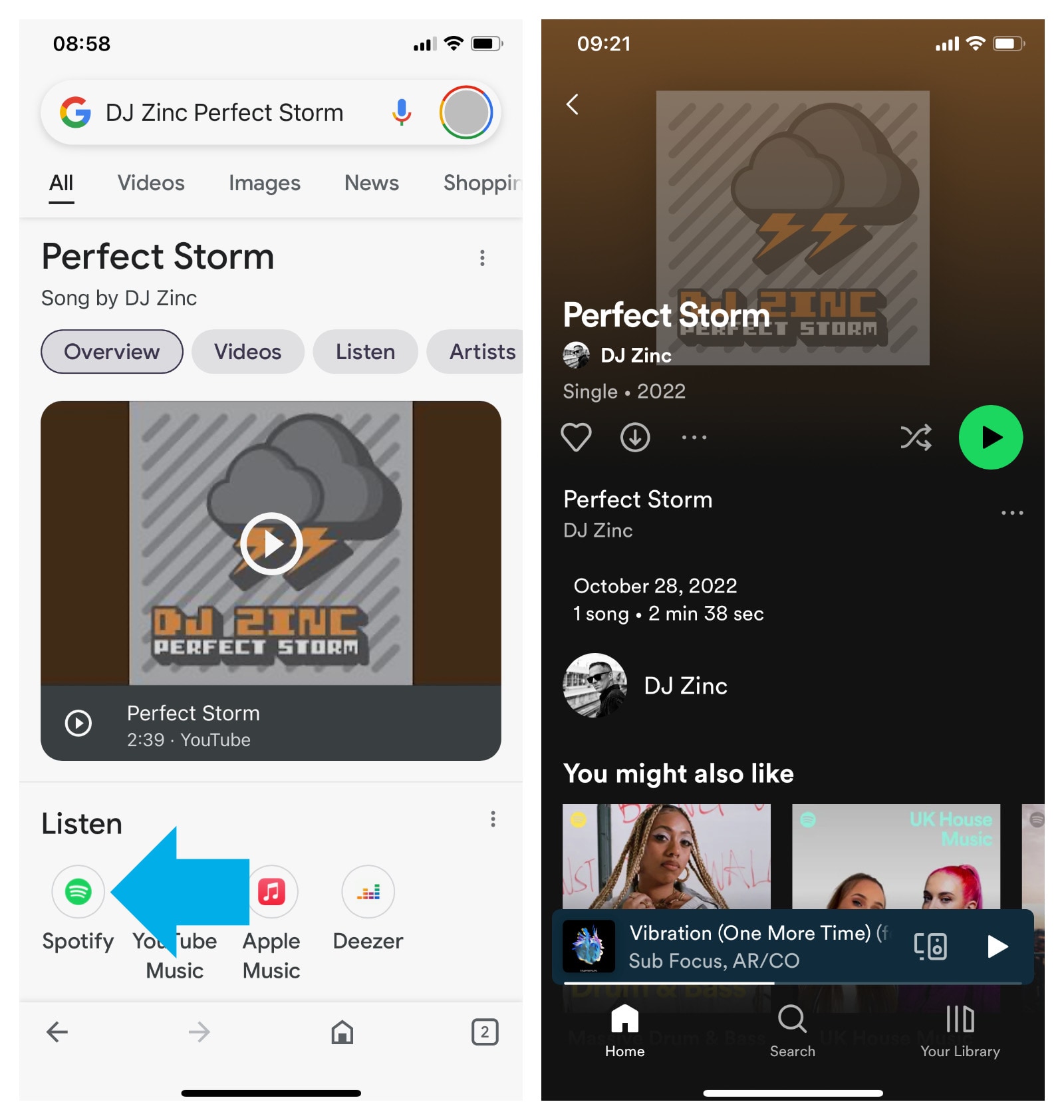Download the Perfect Storm single

coord(635,437)
